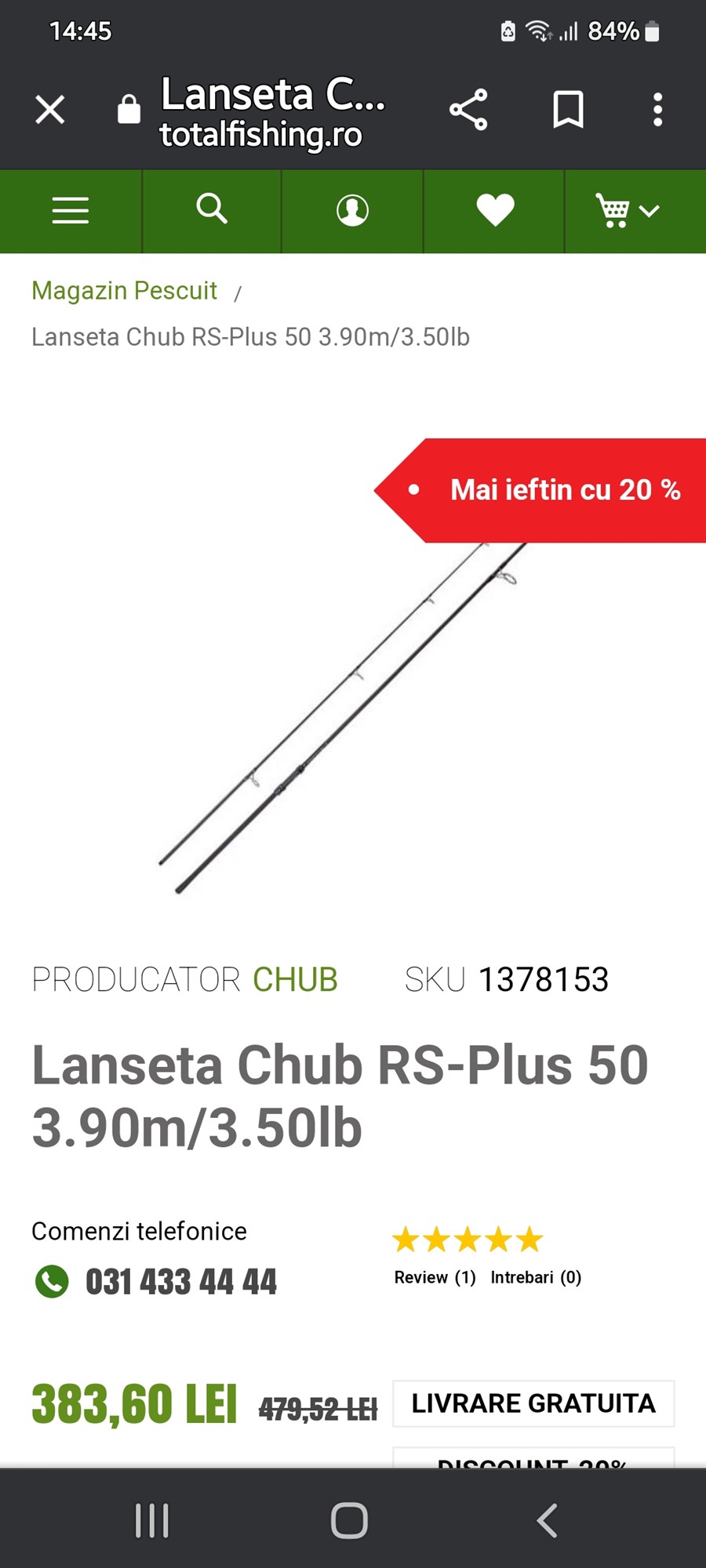706x1568 pixels.
Task: Bookmark this page in the browser
Action: [x=568, y=110]
